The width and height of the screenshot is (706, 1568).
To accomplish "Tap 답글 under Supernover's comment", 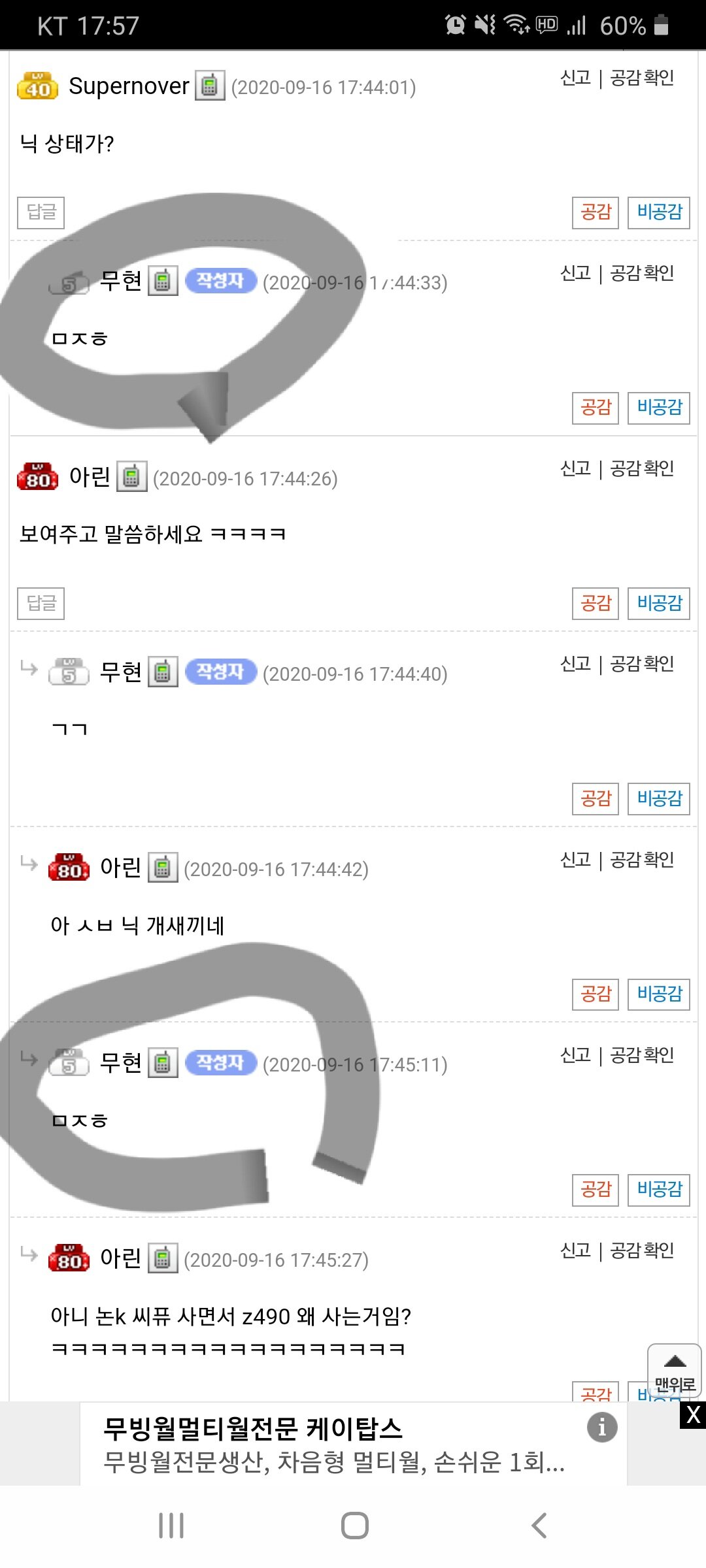I will point(41,212).
